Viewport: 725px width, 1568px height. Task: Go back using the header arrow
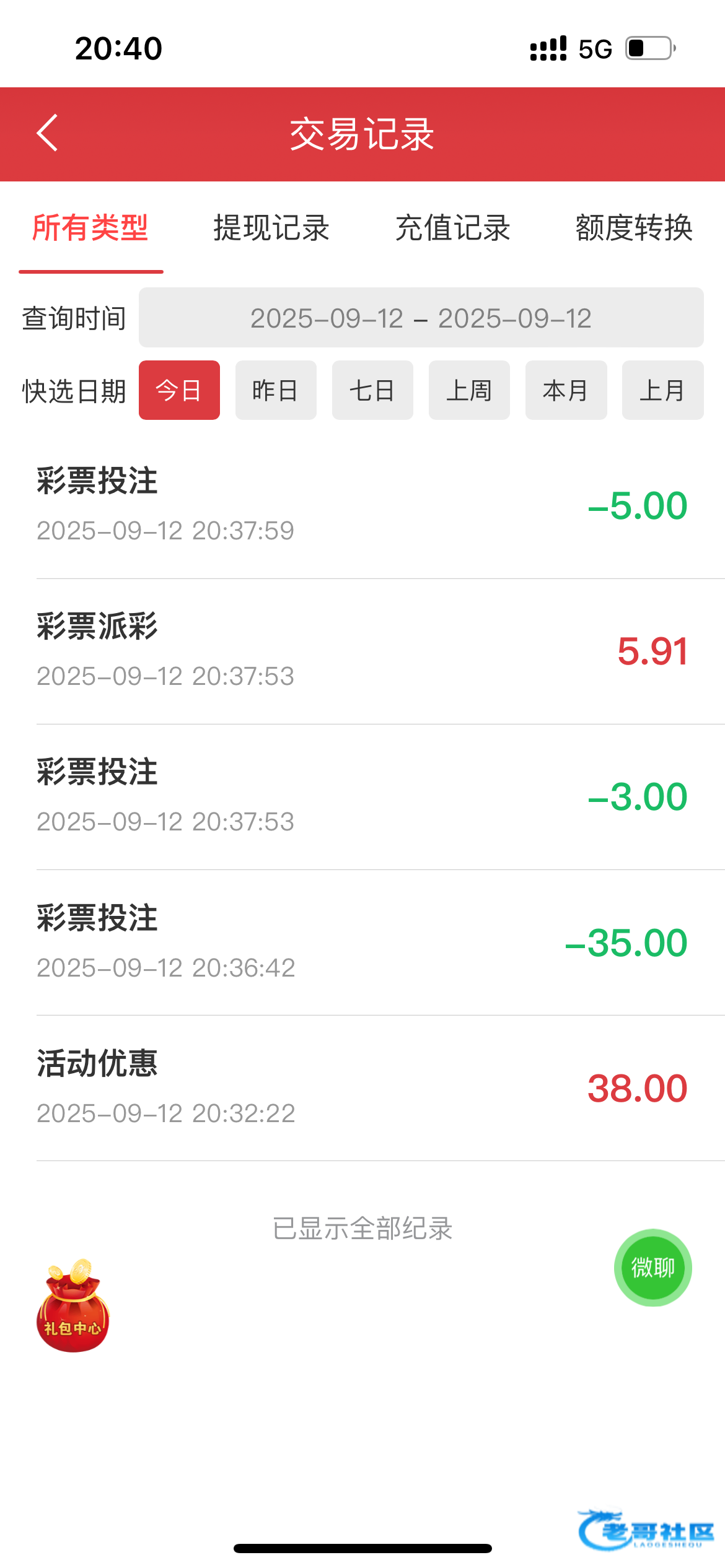click(x=48, y=133)
